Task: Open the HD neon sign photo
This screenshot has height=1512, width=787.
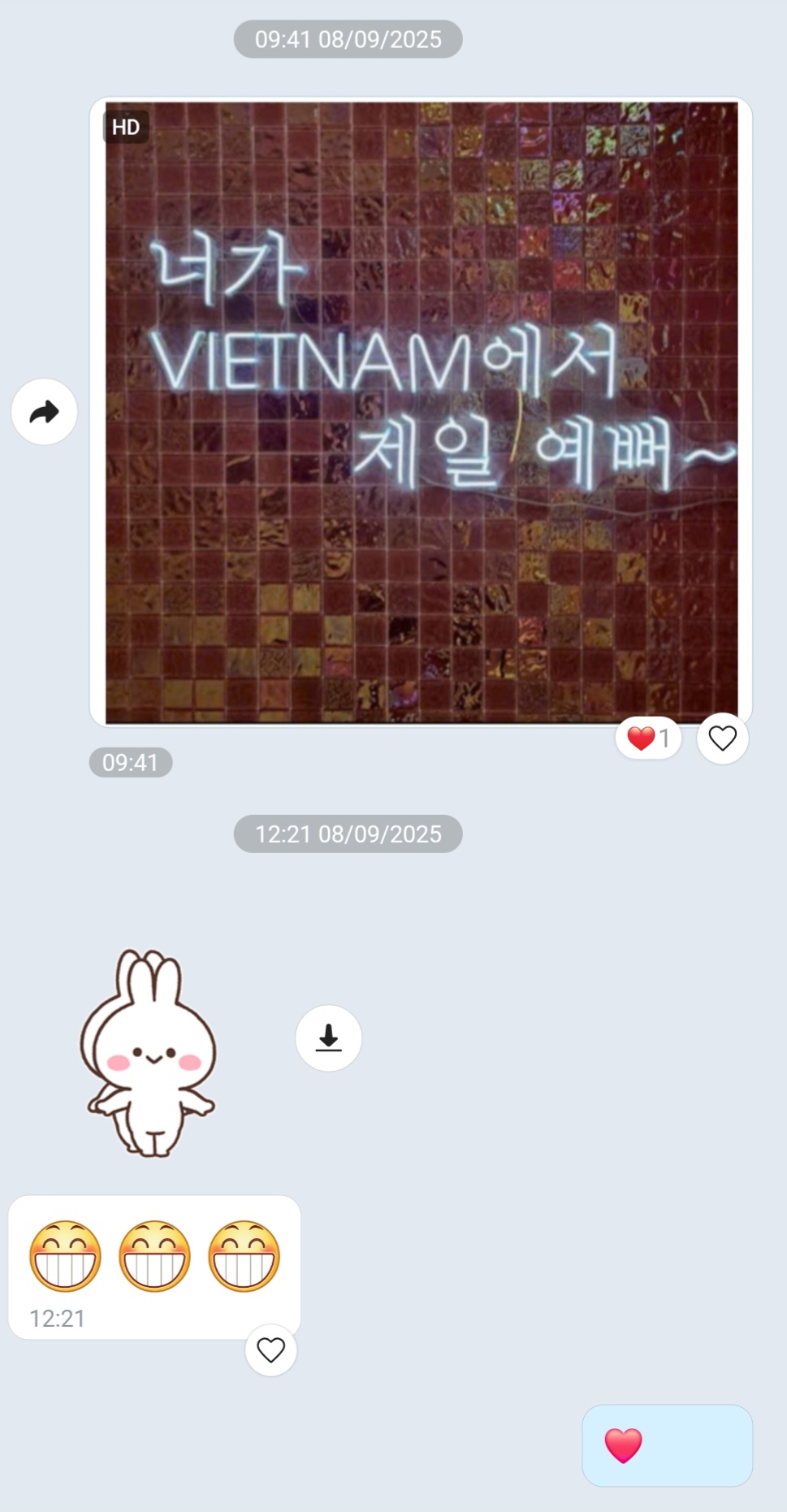Action: [x=421, y=411]
